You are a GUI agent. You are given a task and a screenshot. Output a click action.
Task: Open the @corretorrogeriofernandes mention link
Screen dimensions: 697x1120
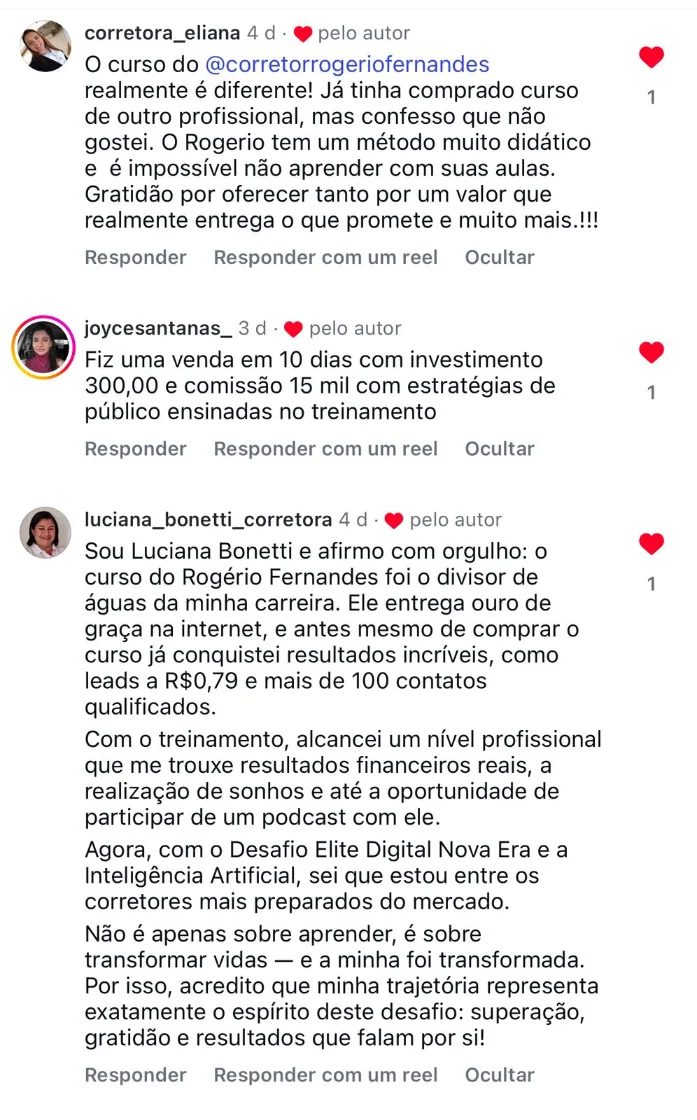pos(347,65)
